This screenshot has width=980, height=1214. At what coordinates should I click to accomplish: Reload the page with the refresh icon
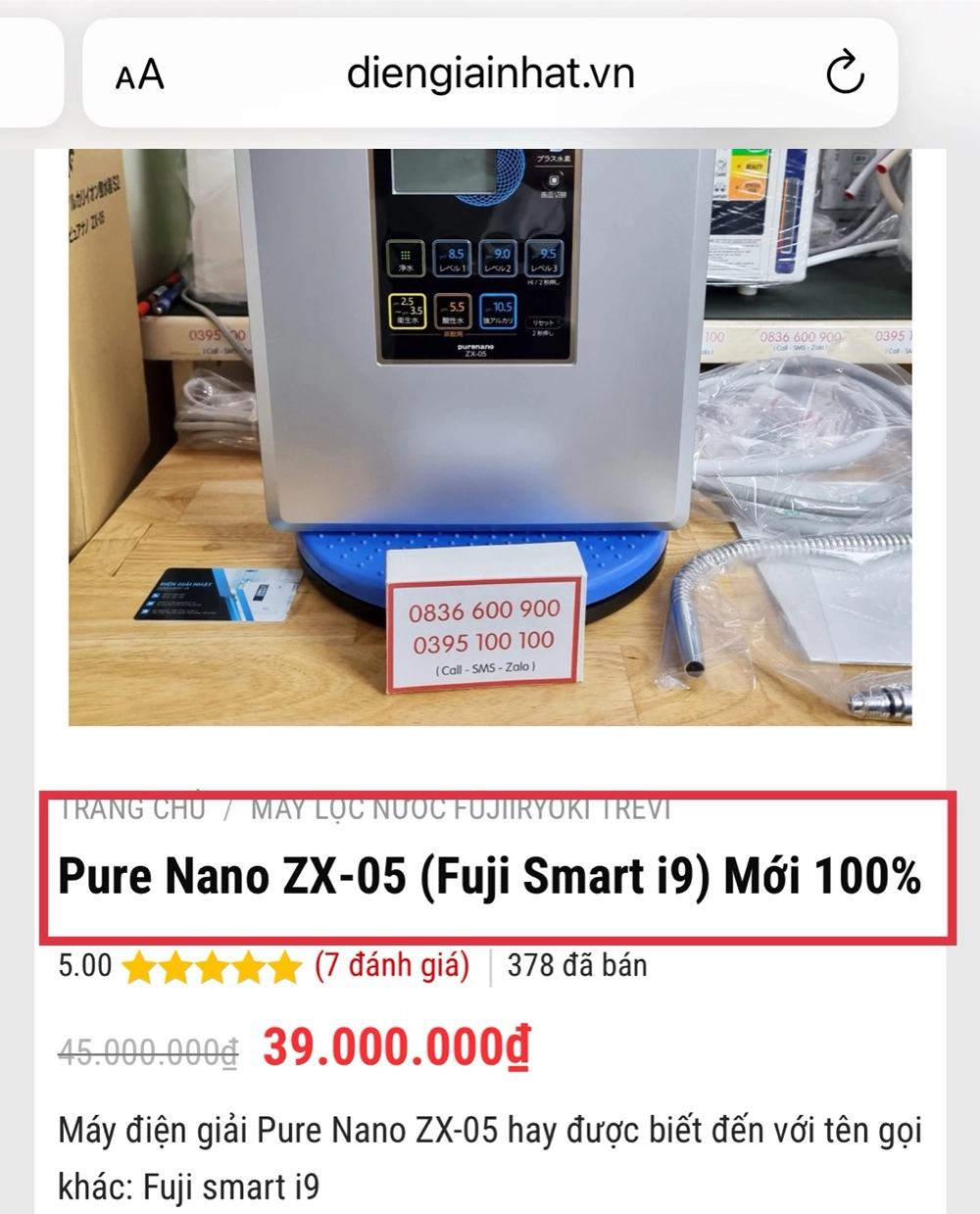tap(844, 73)
